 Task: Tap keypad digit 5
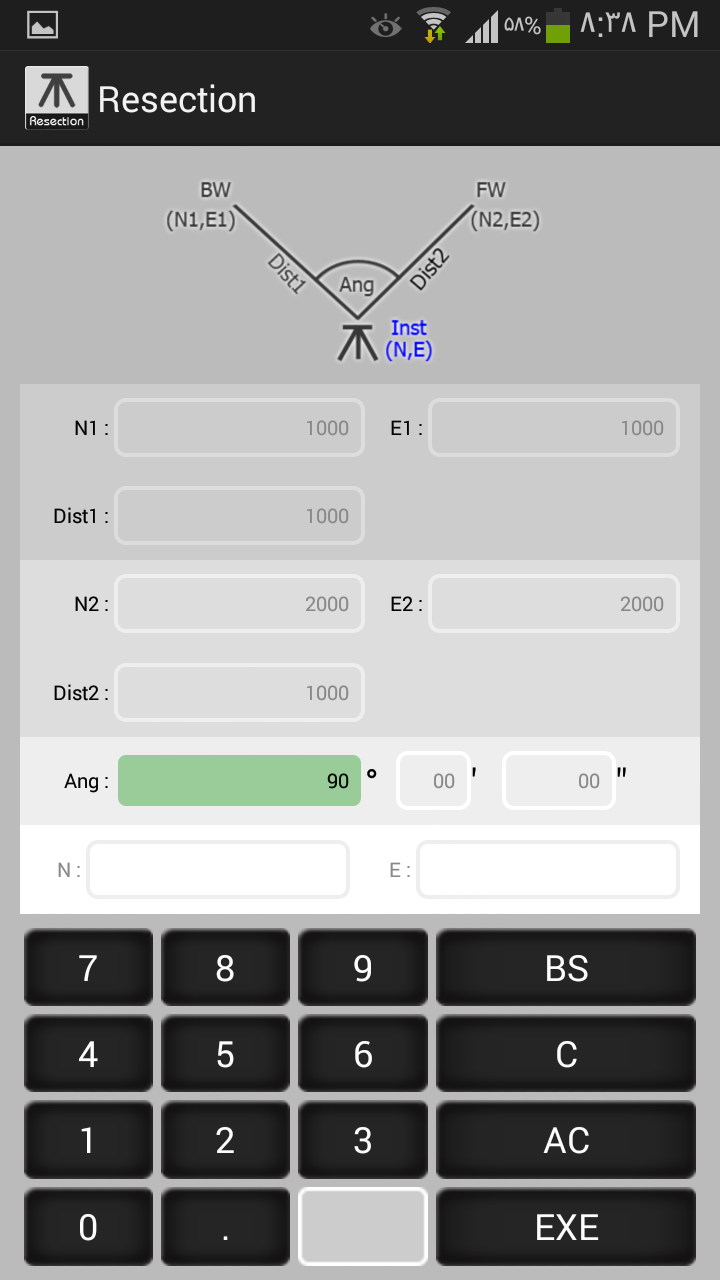225,1054
